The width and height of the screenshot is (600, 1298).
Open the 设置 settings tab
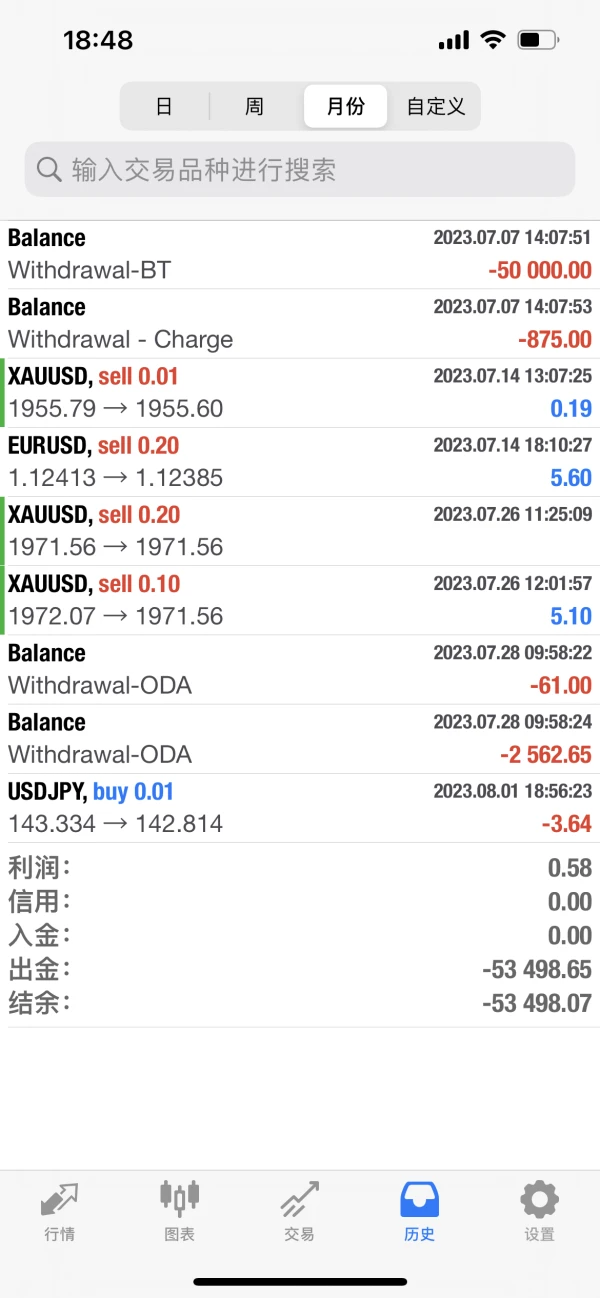click(x=539, y=1210)
